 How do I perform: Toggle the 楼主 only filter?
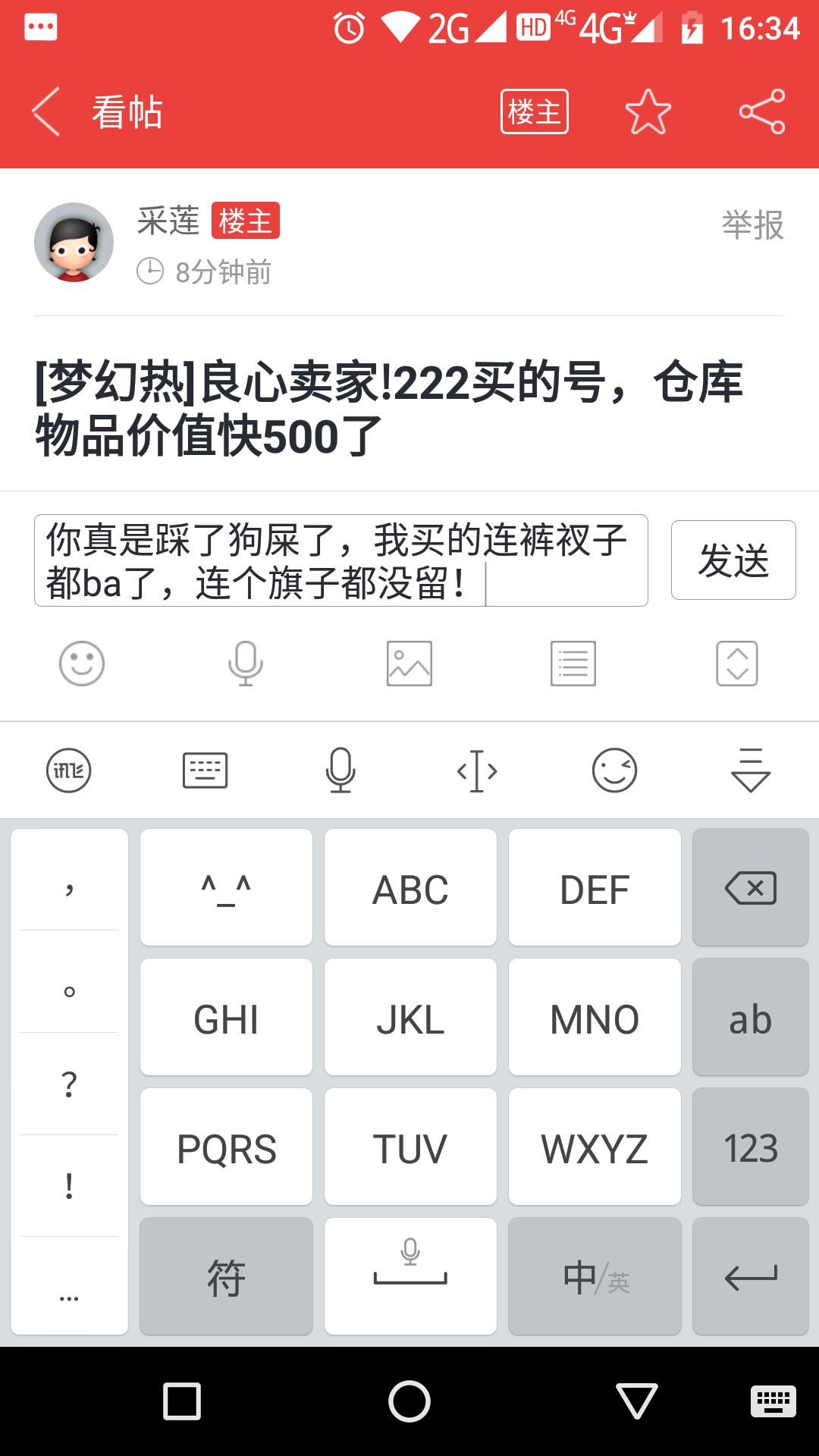tap(535, 111)
